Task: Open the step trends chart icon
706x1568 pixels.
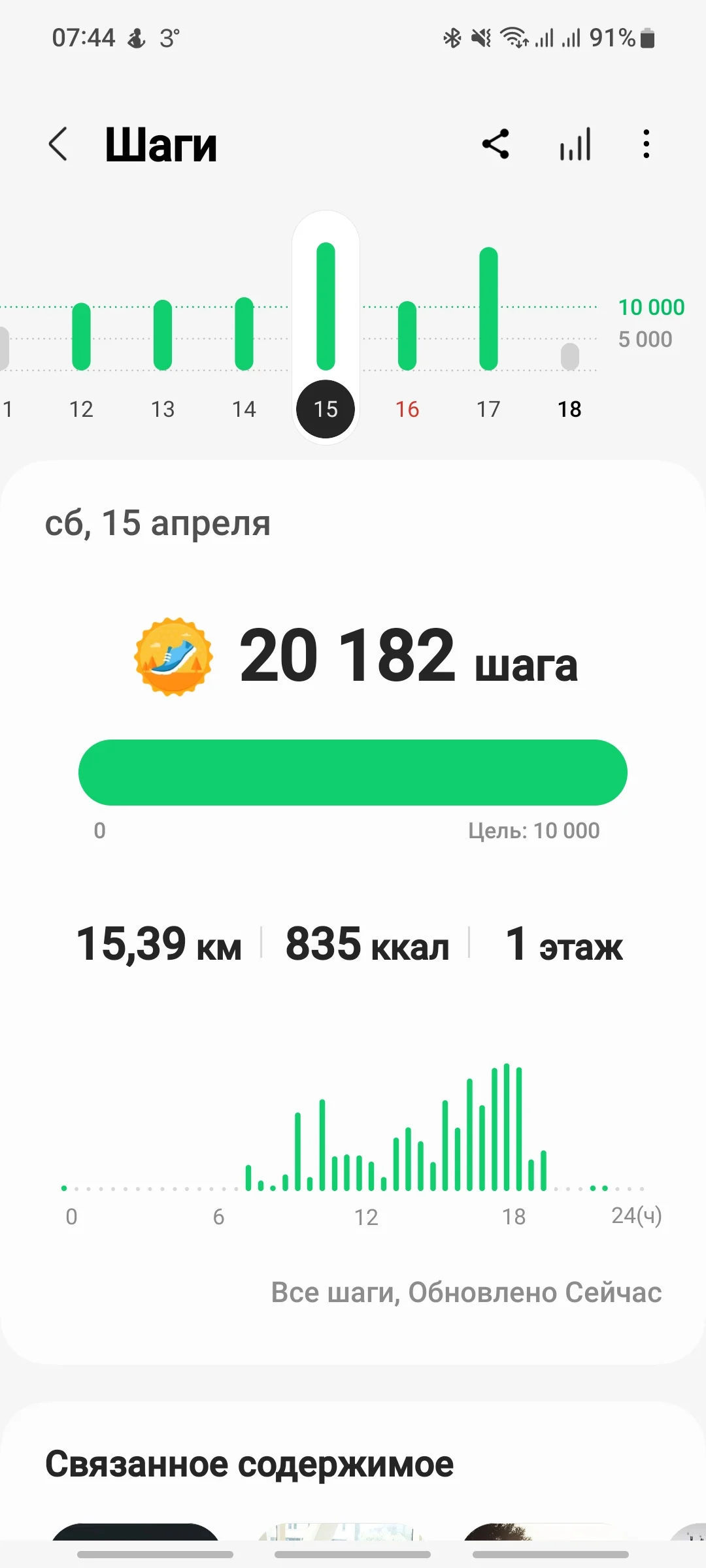Action: pos(575,144)
